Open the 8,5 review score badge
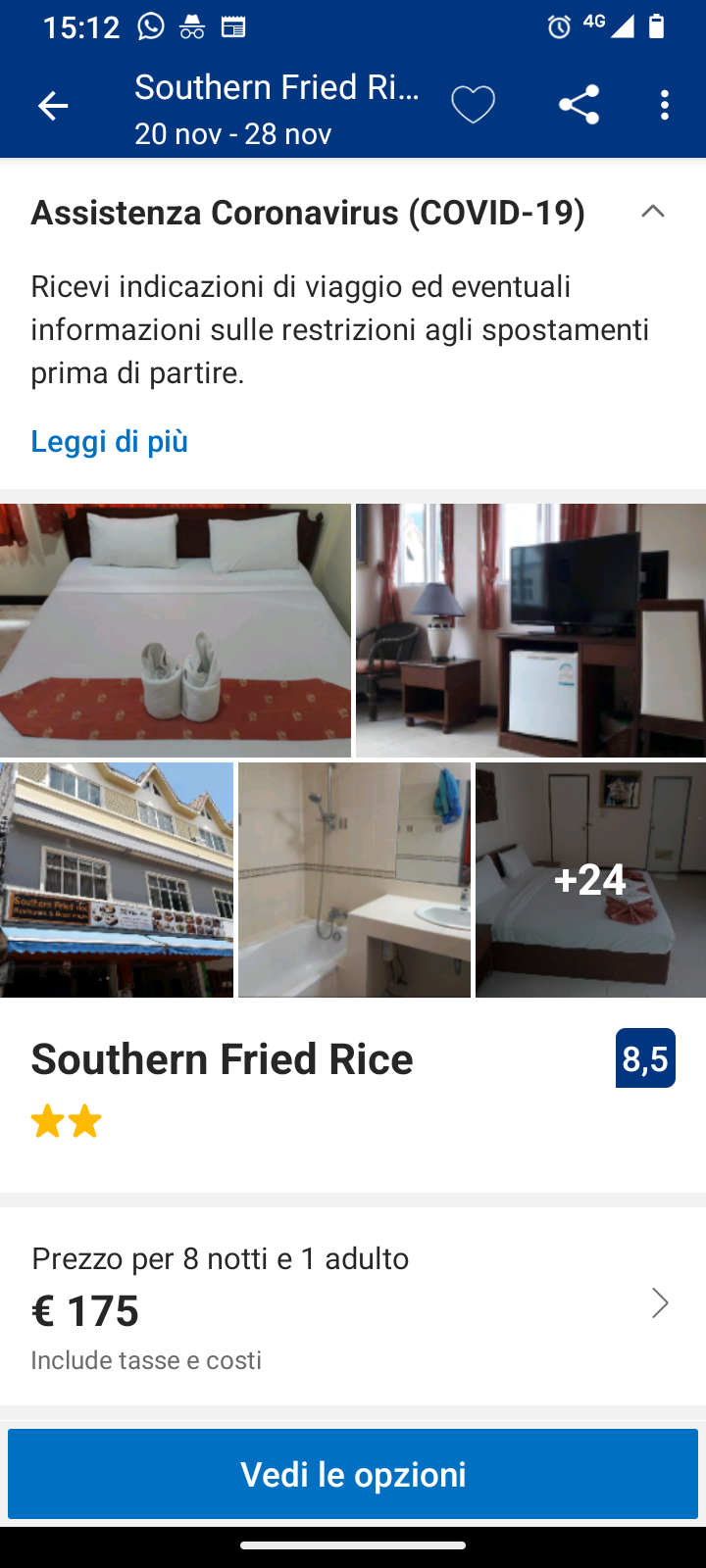Screen dimensions: 706x1568 tap(645, 1058)
